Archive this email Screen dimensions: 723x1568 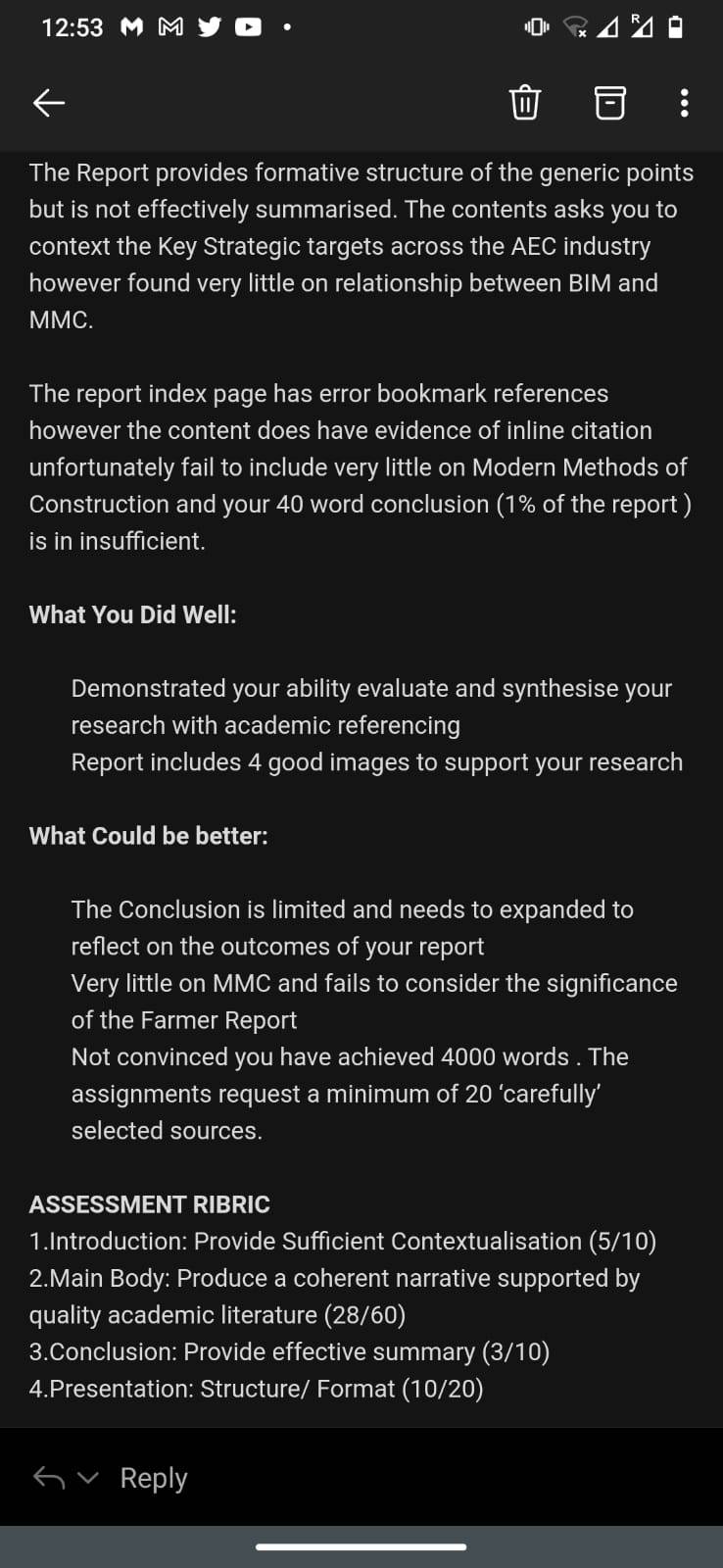(x=610, y=102)
